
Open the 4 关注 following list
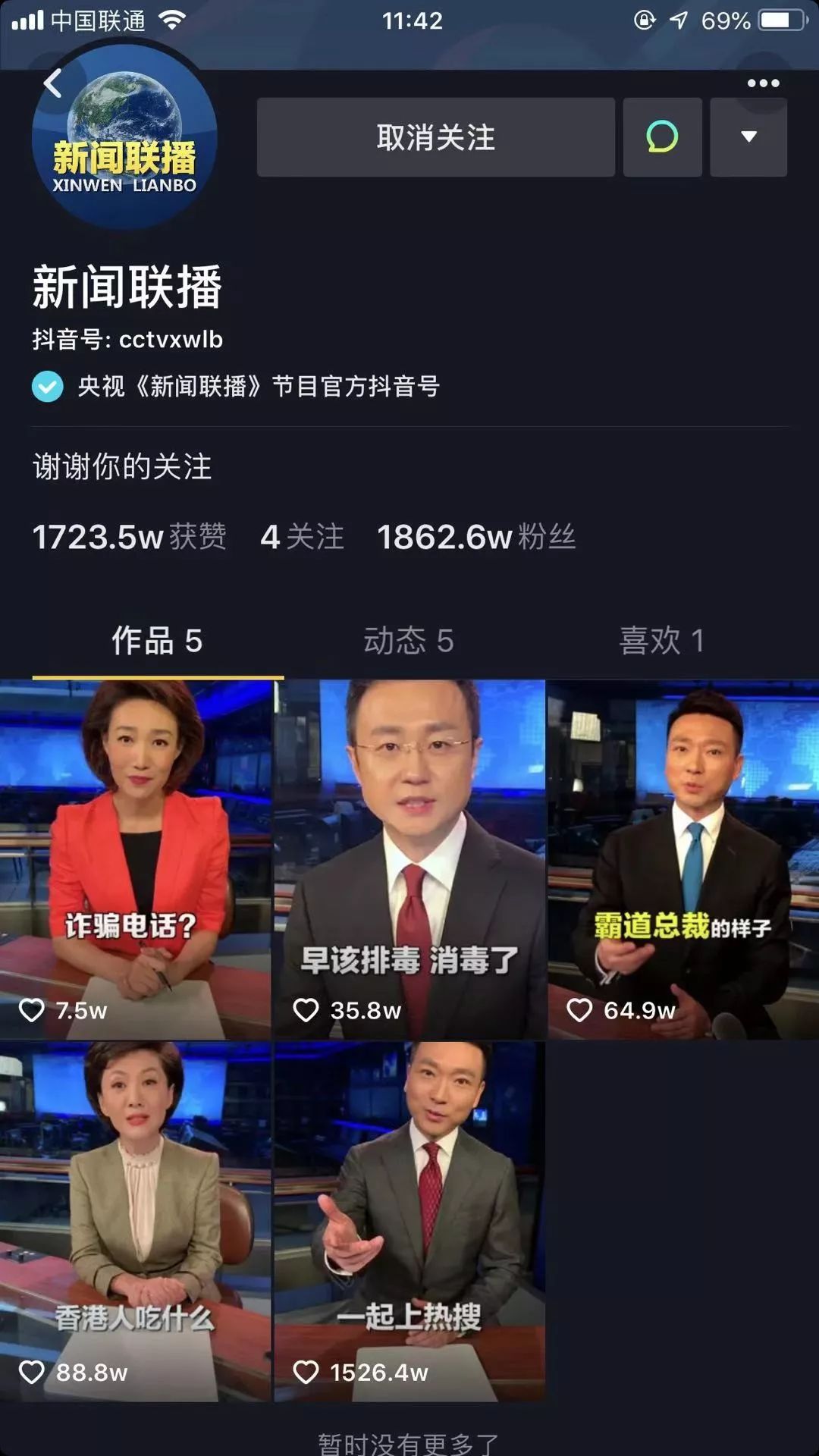coord(302,537)
